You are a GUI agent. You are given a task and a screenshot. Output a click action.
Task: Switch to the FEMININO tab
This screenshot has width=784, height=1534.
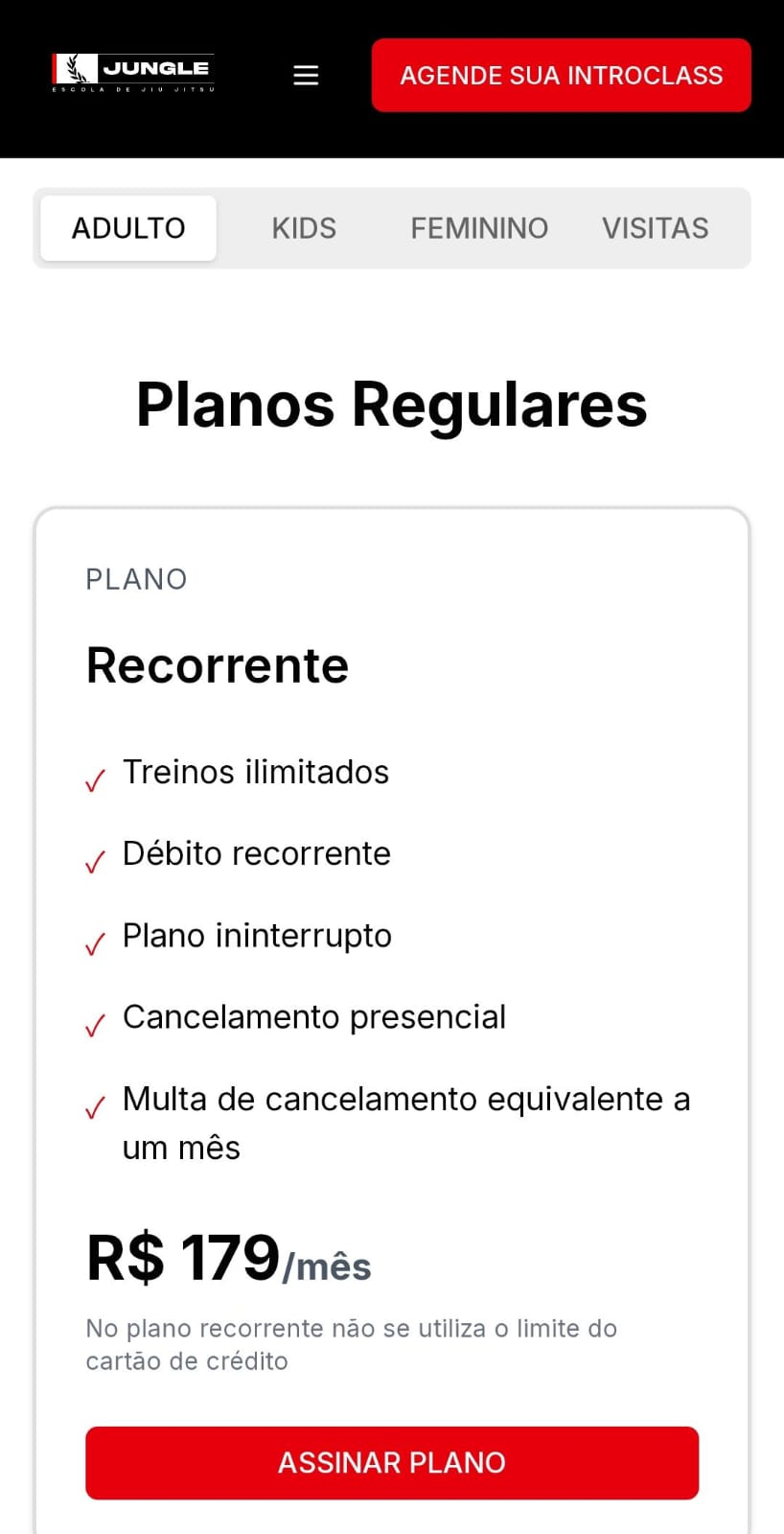(x=479, y=228)
